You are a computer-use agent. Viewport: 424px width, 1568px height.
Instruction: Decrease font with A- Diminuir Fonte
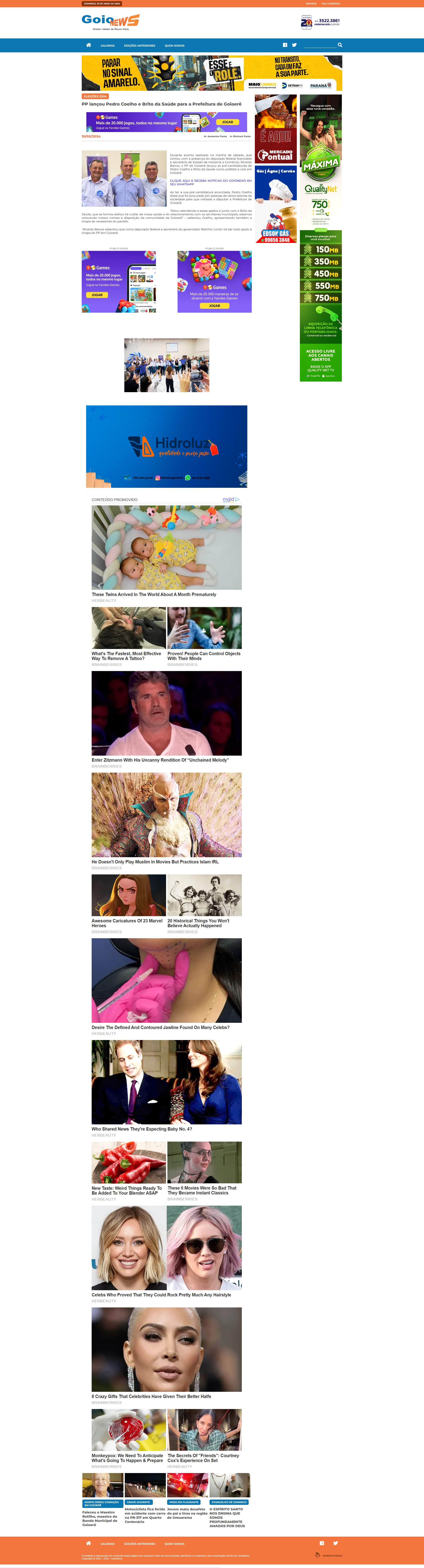[x=240, y=136]
